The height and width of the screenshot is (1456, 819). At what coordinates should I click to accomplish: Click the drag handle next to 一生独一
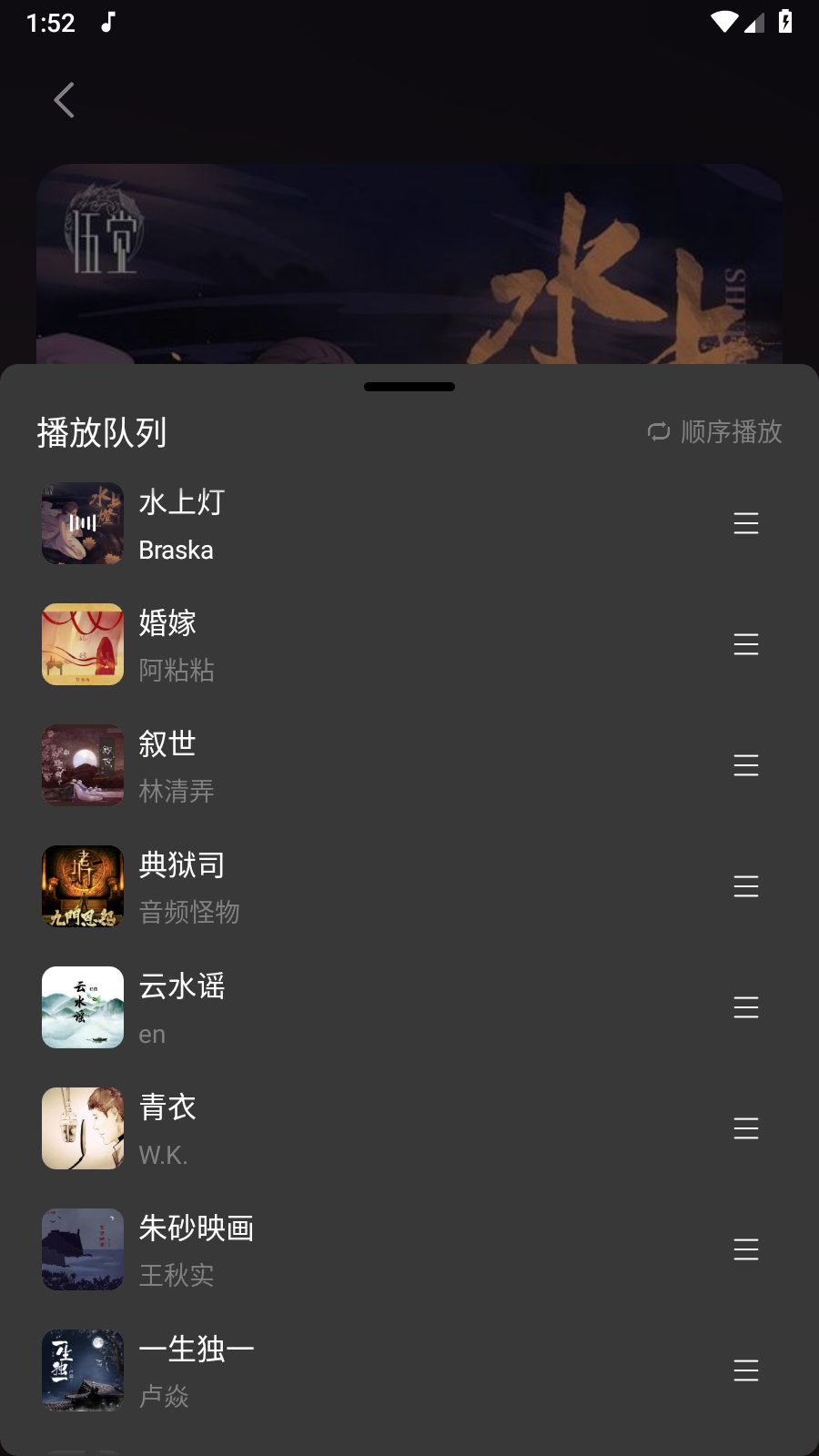tap(745, 1370)
